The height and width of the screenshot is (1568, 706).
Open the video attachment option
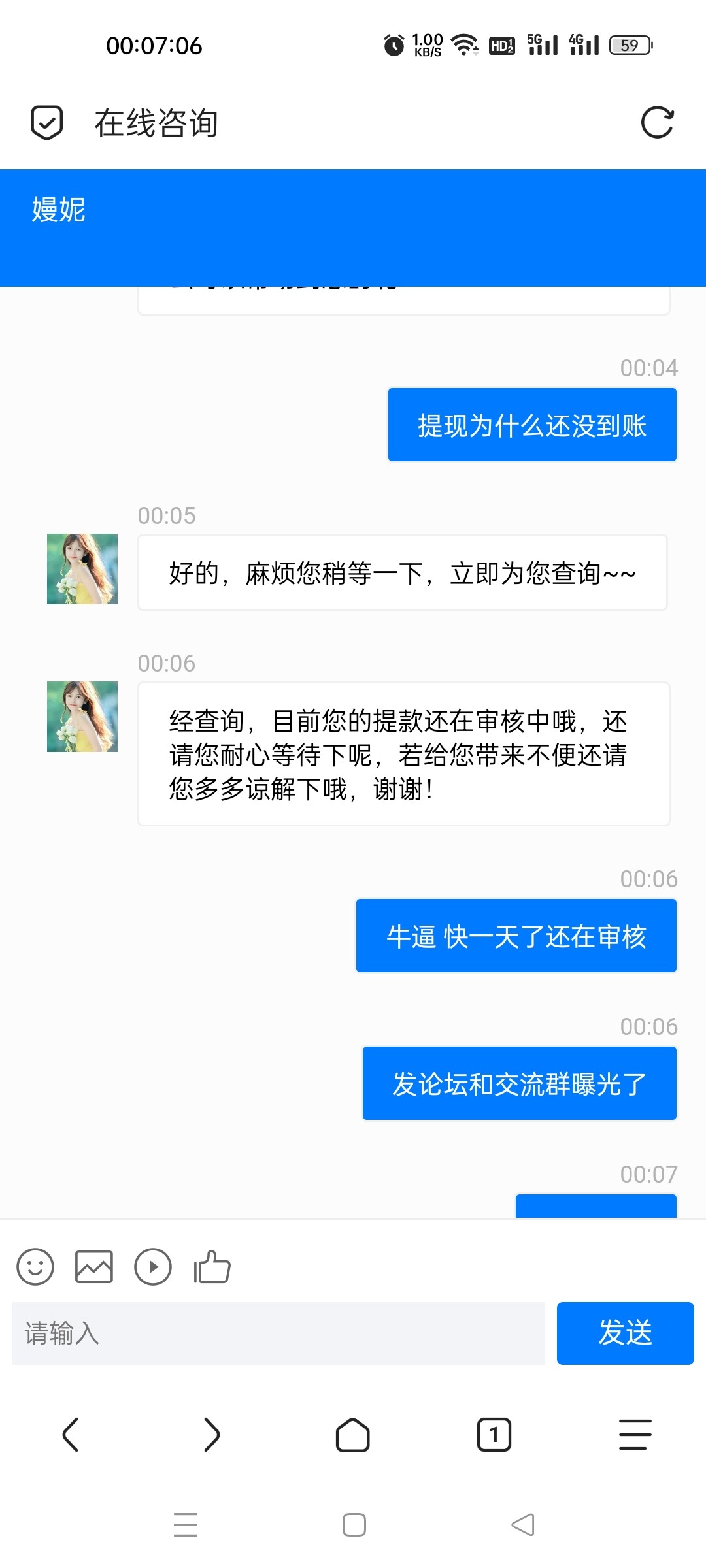tap(152, 1266)
